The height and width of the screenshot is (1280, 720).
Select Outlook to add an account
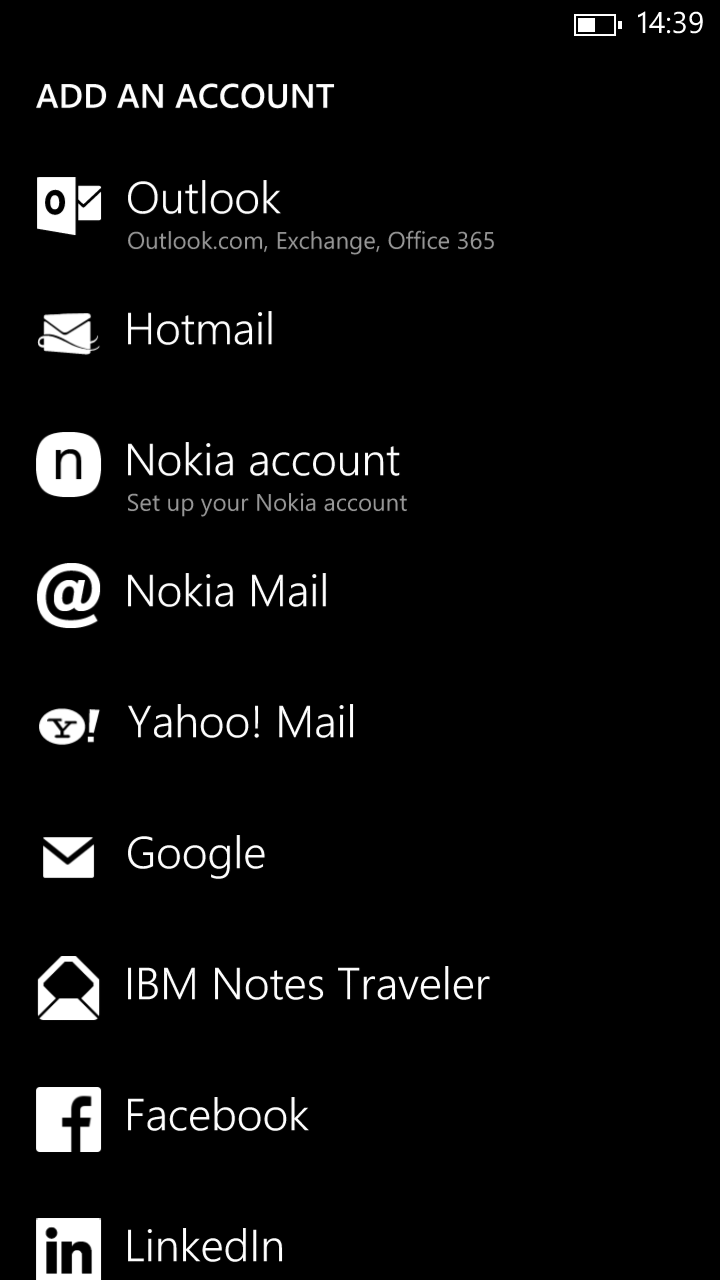click(x=204, y=200)
